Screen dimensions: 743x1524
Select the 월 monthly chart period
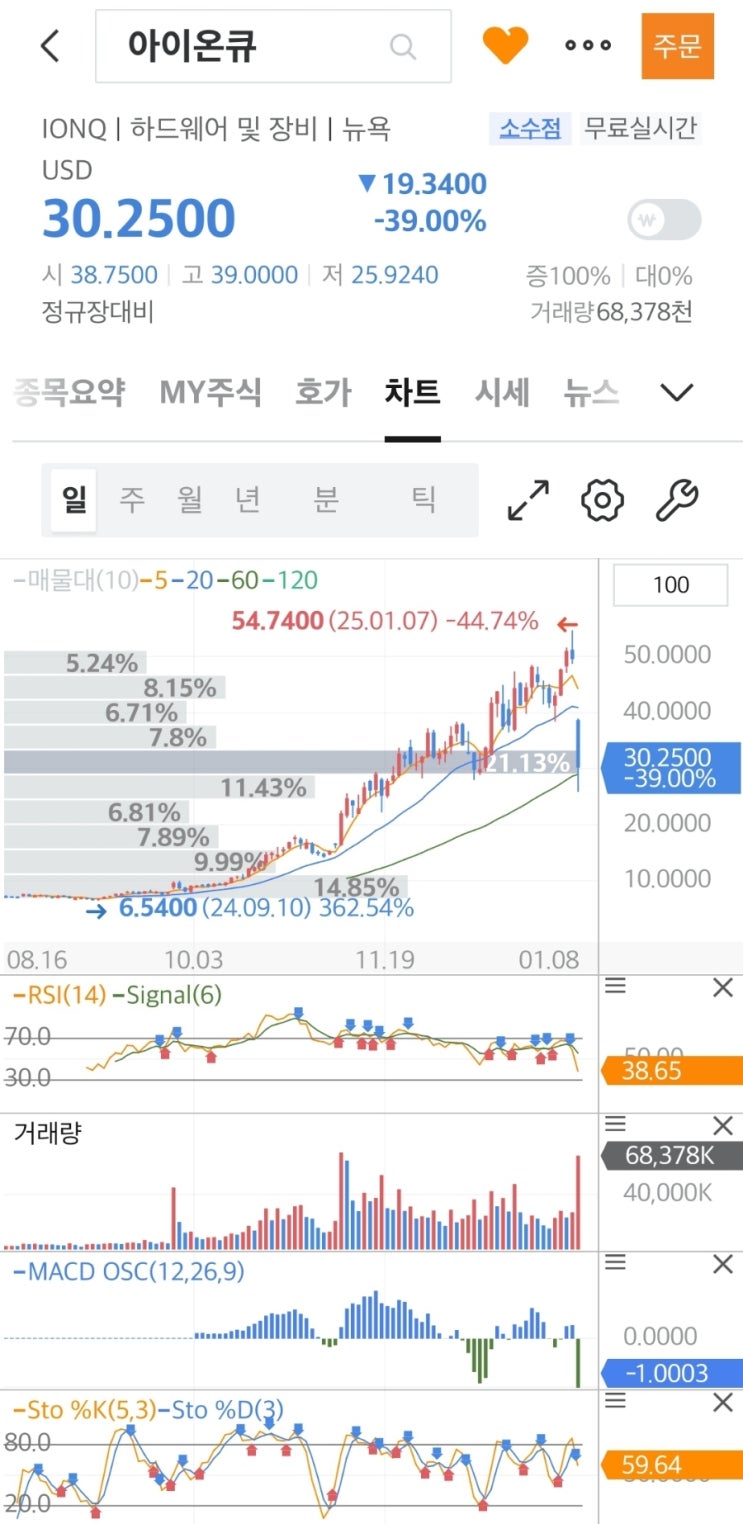(x=190, y=500)
